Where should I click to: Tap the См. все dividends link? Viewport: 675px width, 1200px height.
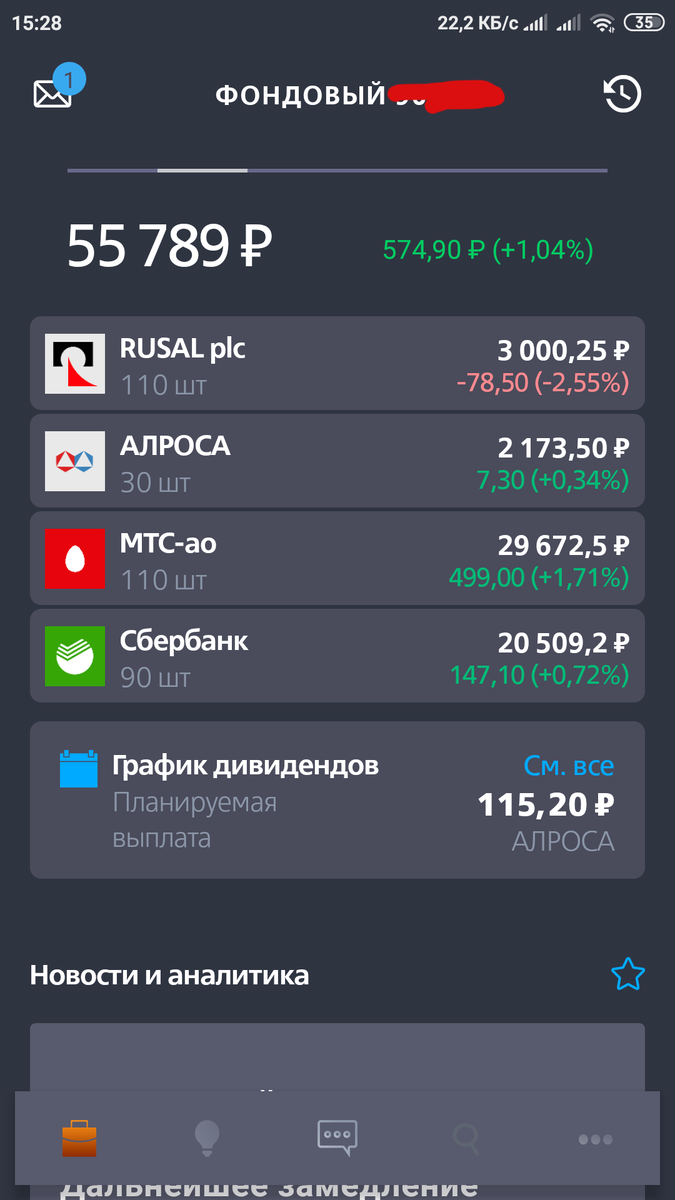[x=568, y=766]
